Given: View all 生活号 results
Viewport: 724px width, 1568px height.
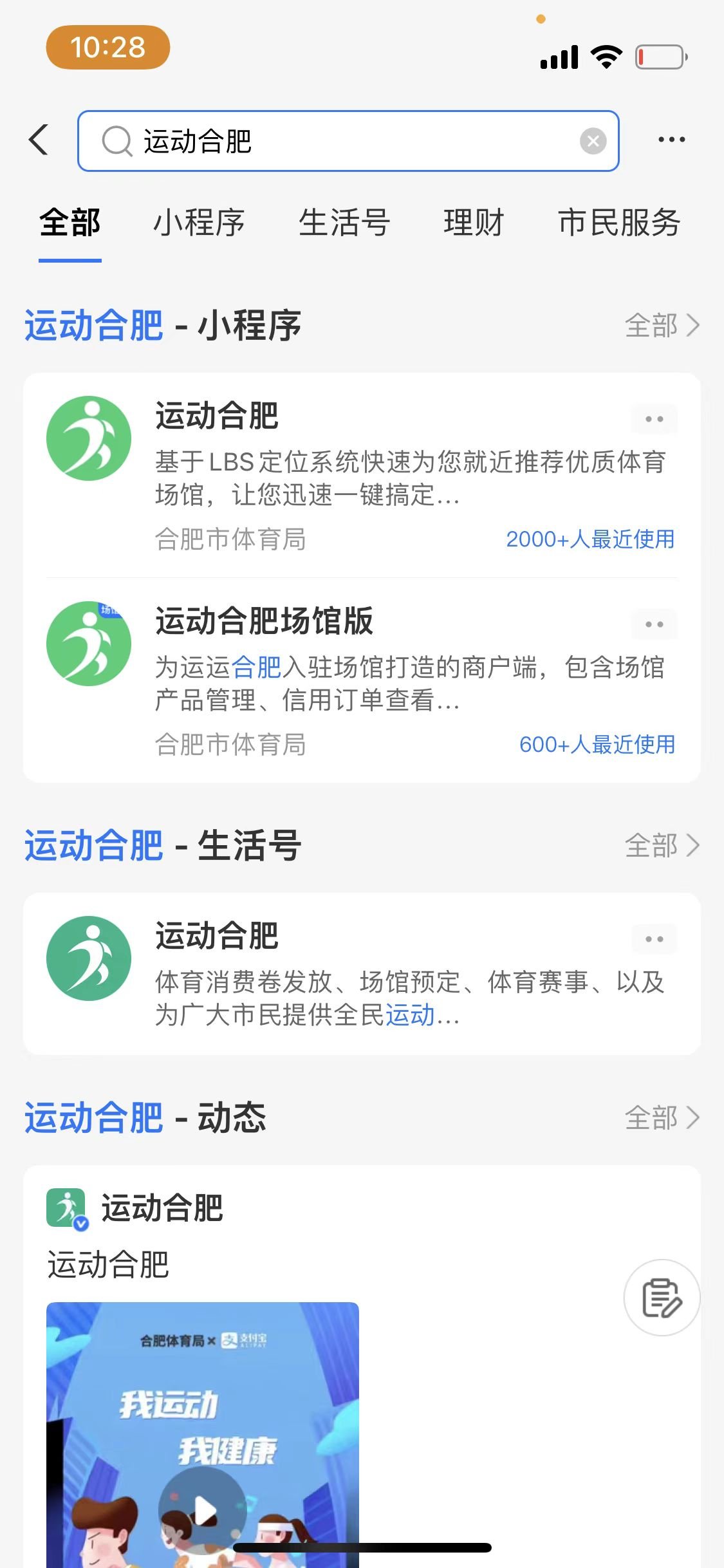Looking at the screenshot, I should (x=662, y=846).
